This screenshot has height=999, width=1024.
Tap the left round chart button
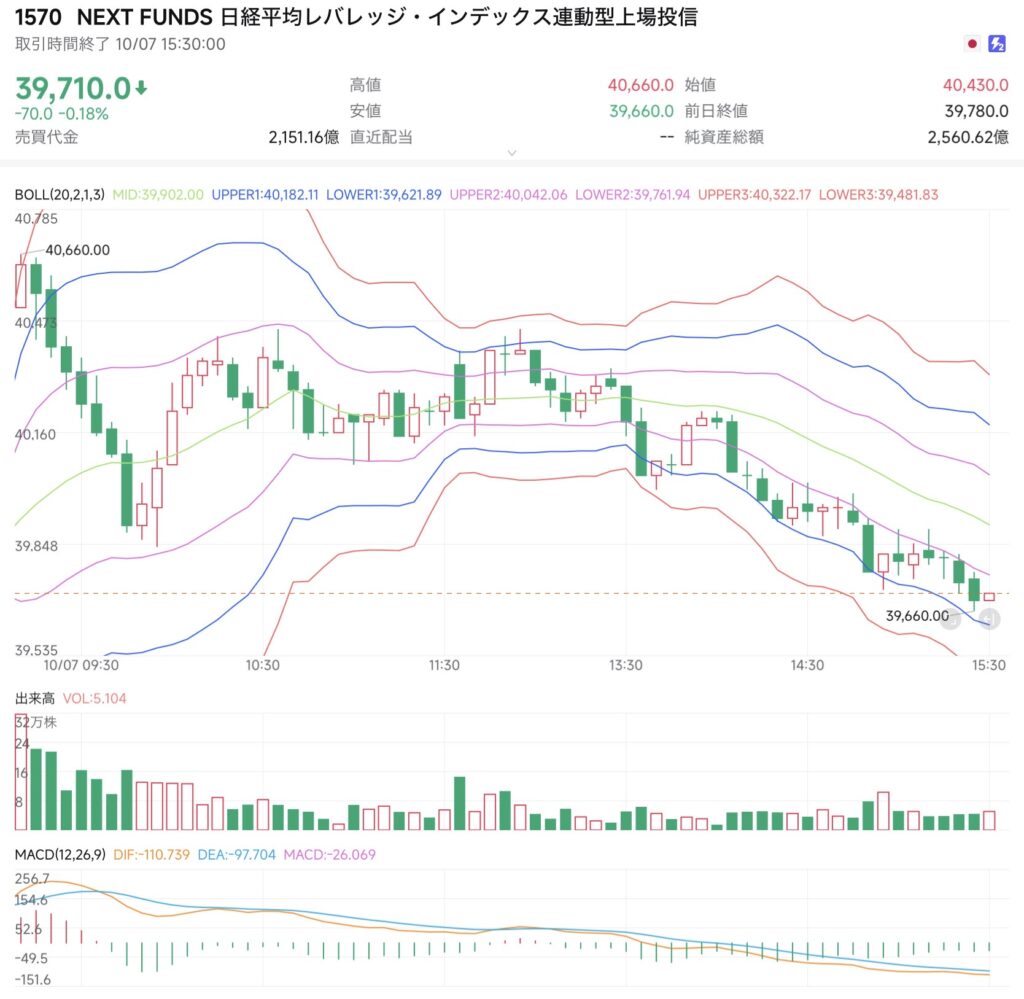pyautogui.click(x=951, y=620)
